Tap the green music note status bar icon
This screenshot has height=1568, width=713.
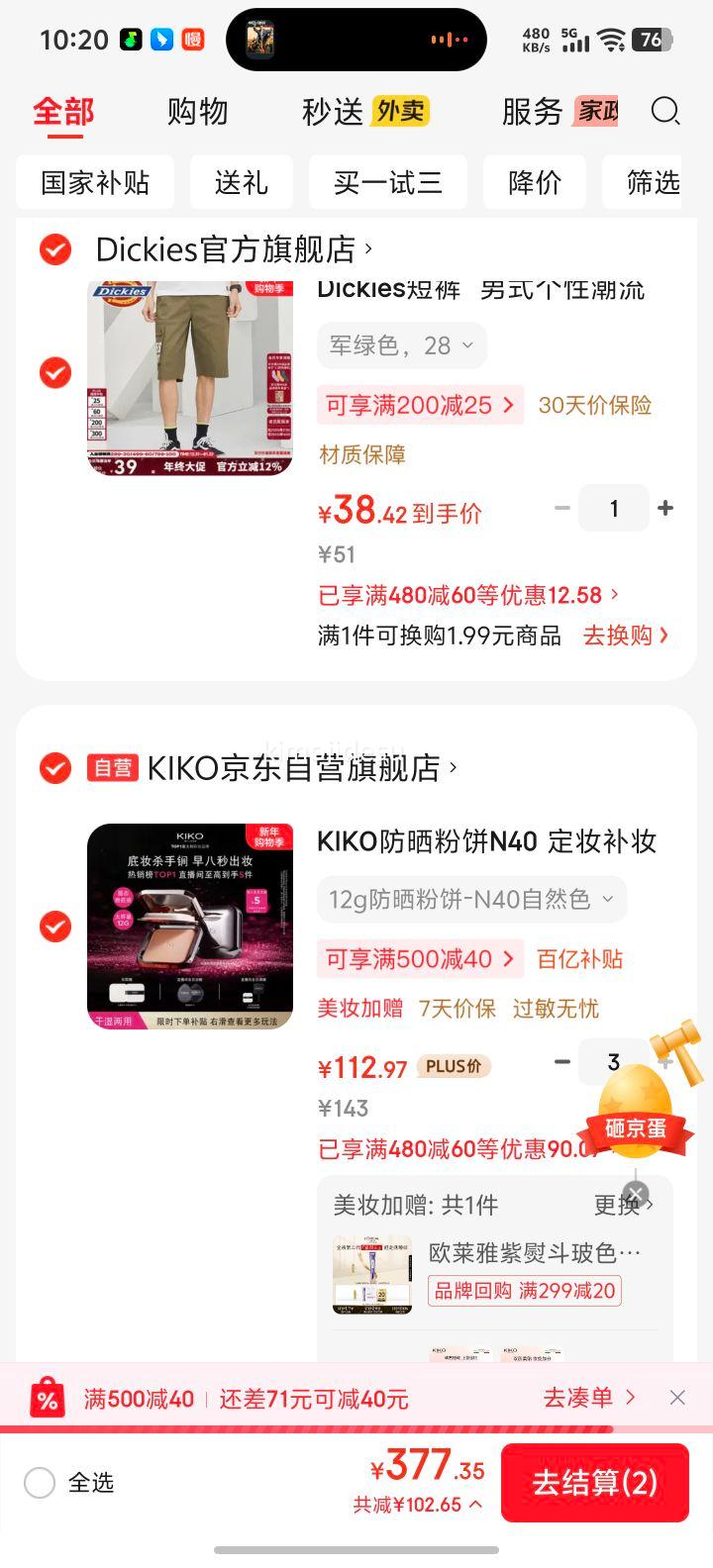[130, 39]
